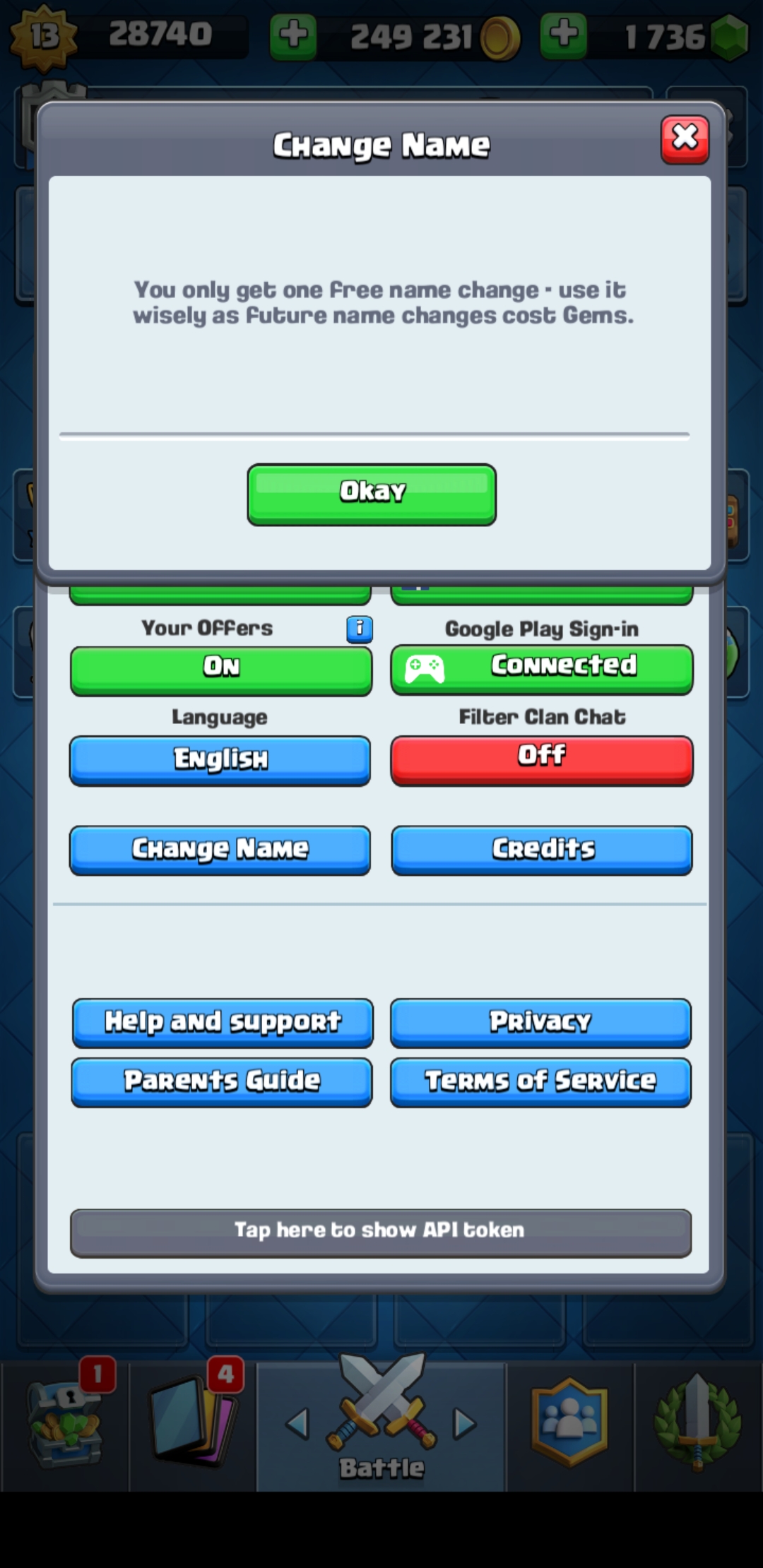Open the shop chest tab
The image size is (763, 1568).
tap(65, 1426)
